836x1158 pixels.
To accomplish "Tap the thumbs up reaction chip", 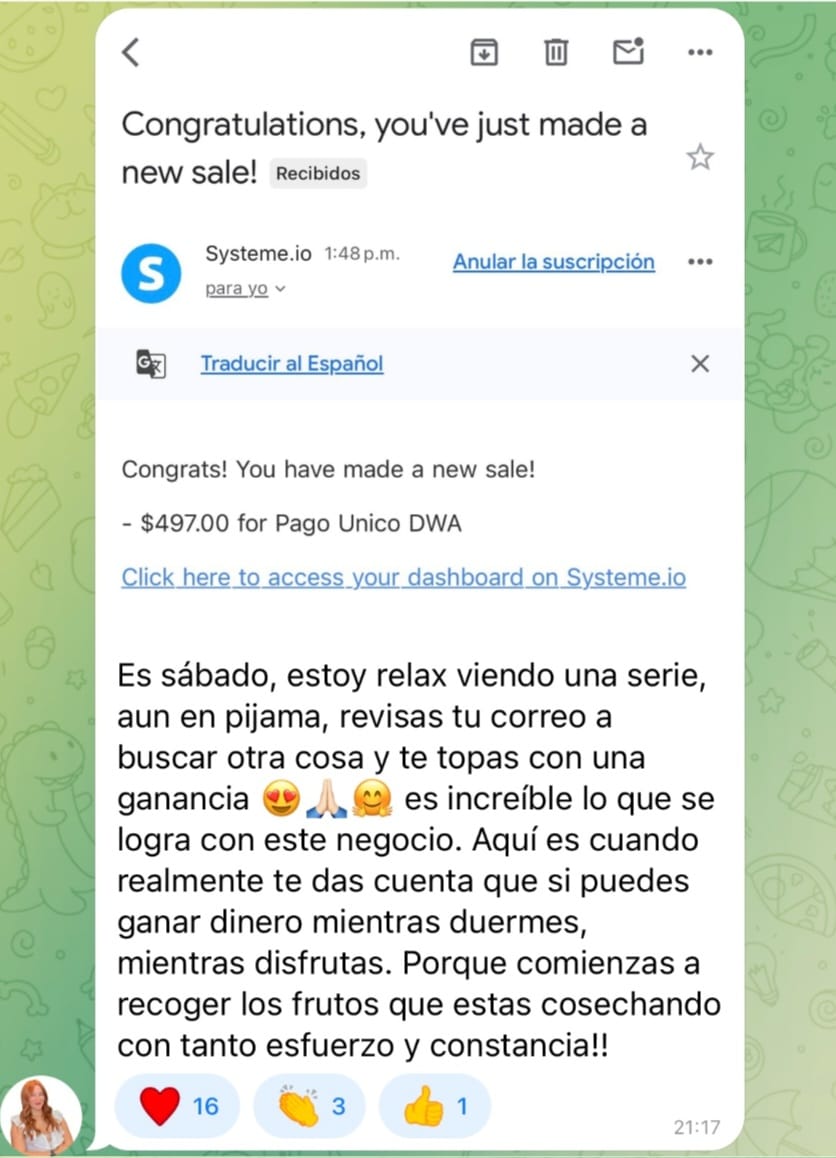I will pyautogui.click(x=435, y=1106).
